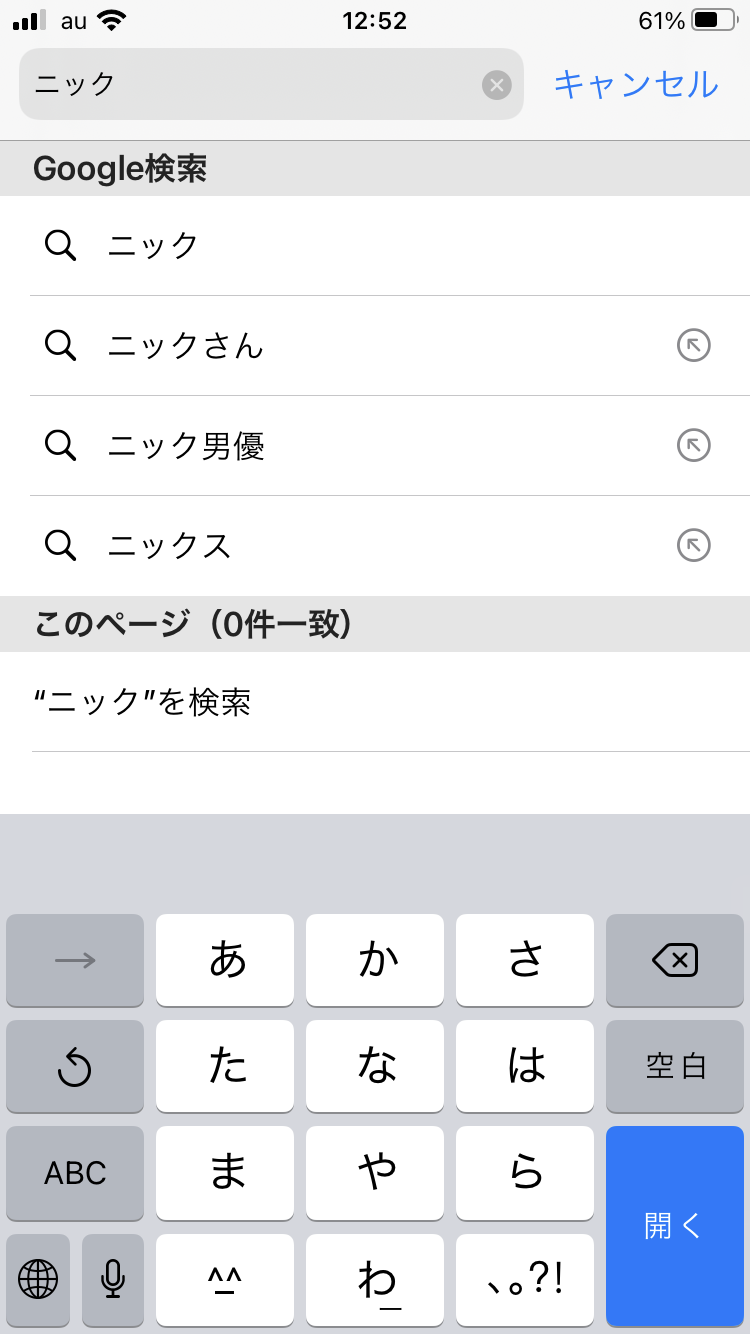Tap the 空白 space key
The height and width of the screenshot is (1334, 750).
click(675, 1067)
